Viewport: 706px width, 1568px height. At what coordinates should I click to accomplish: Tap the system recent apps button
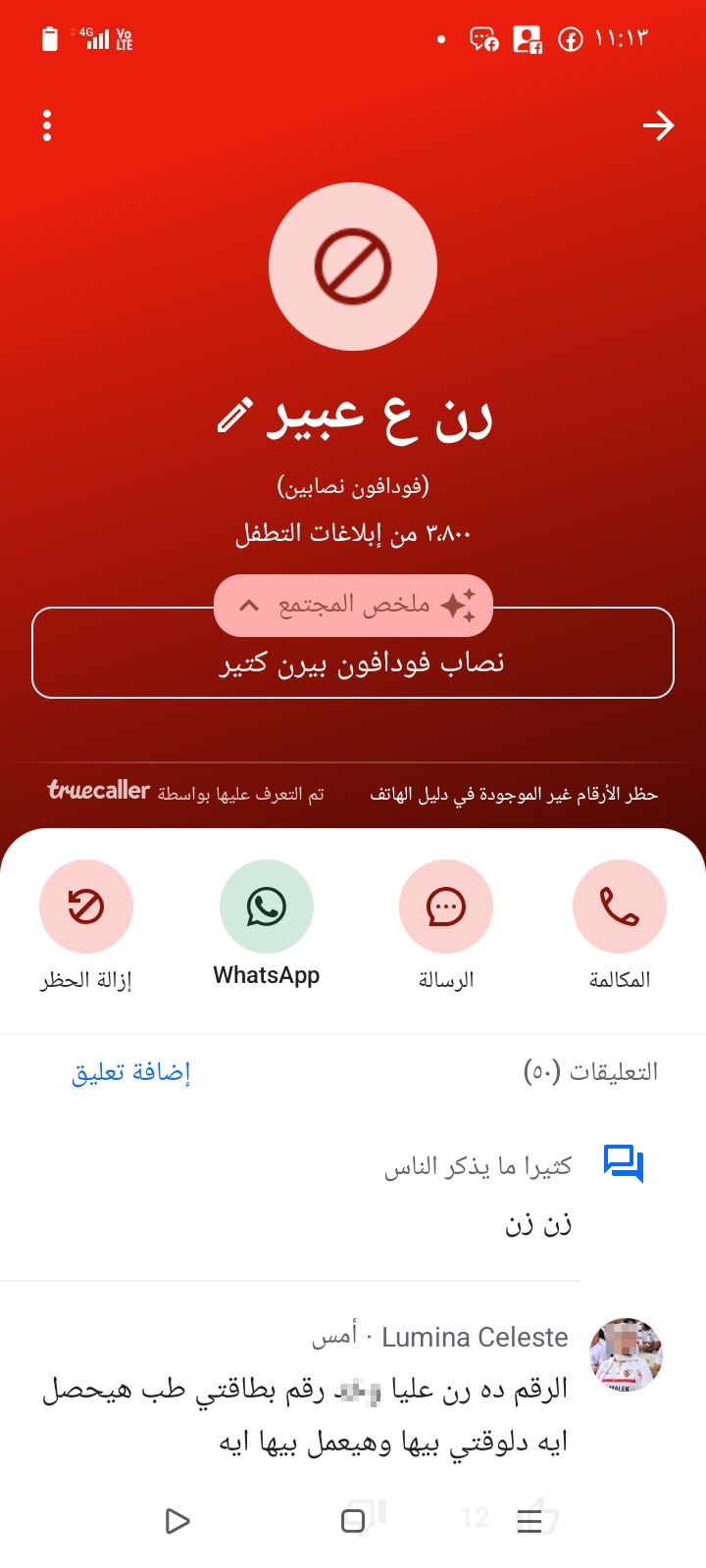[x=529, y=1521]
